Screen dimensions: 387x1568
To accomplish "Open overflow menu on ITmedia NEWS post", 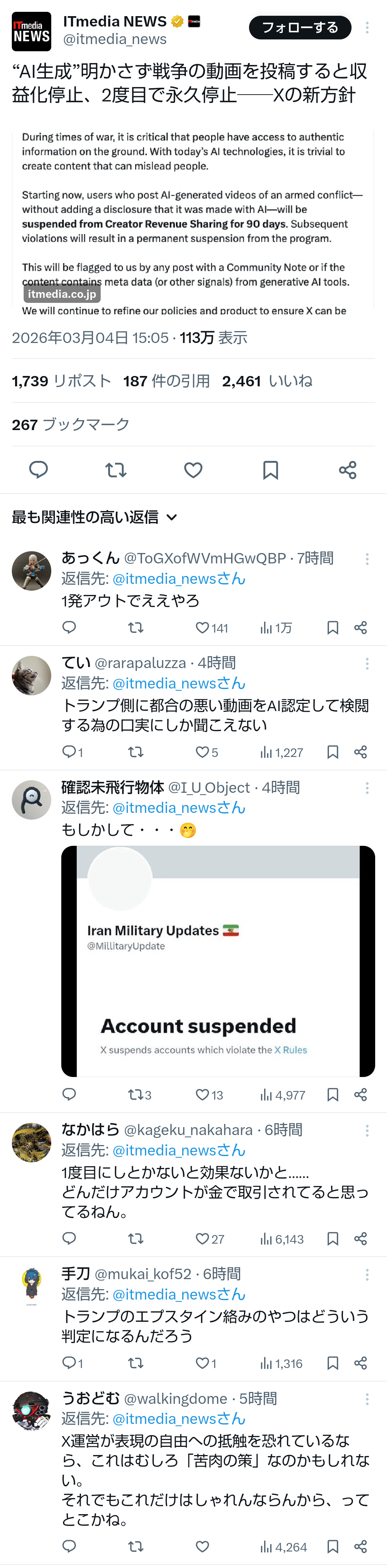I will pyautogui.click(x=367, y=27).
